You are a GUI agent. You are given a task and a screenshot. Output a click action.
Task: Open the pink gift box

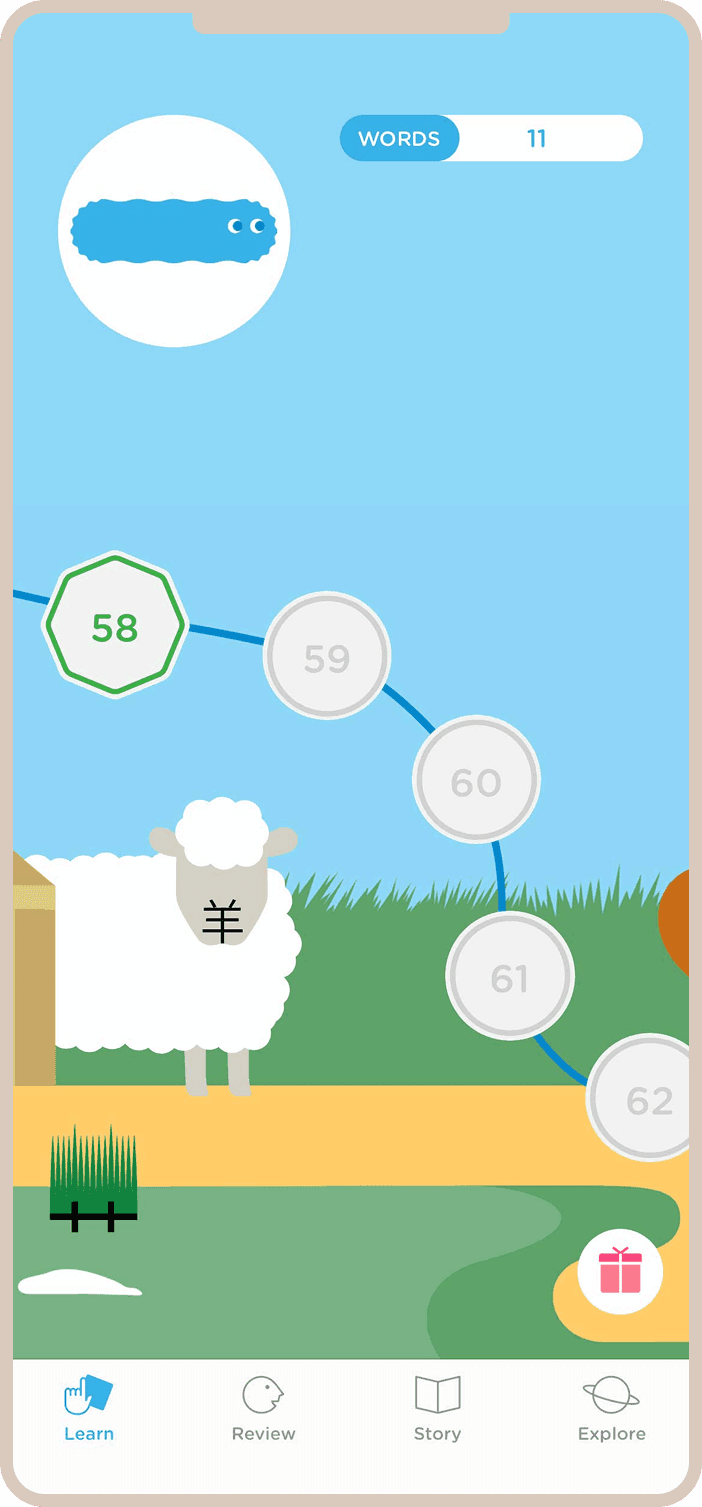[x=620, y=1272]
